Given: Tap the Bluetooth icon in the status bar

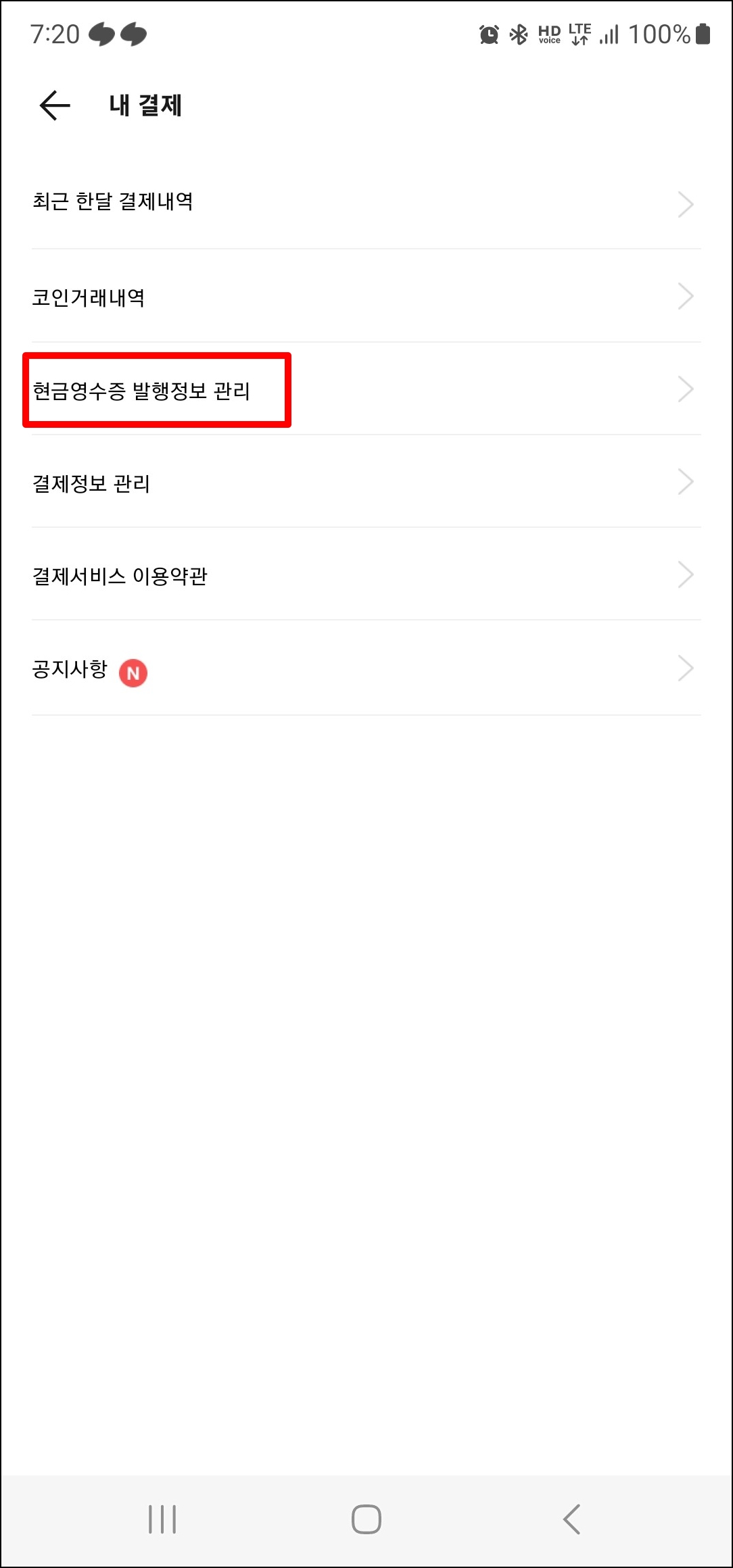Looking at the screenshot, I should pyautogui.click(x=519, y=34).
